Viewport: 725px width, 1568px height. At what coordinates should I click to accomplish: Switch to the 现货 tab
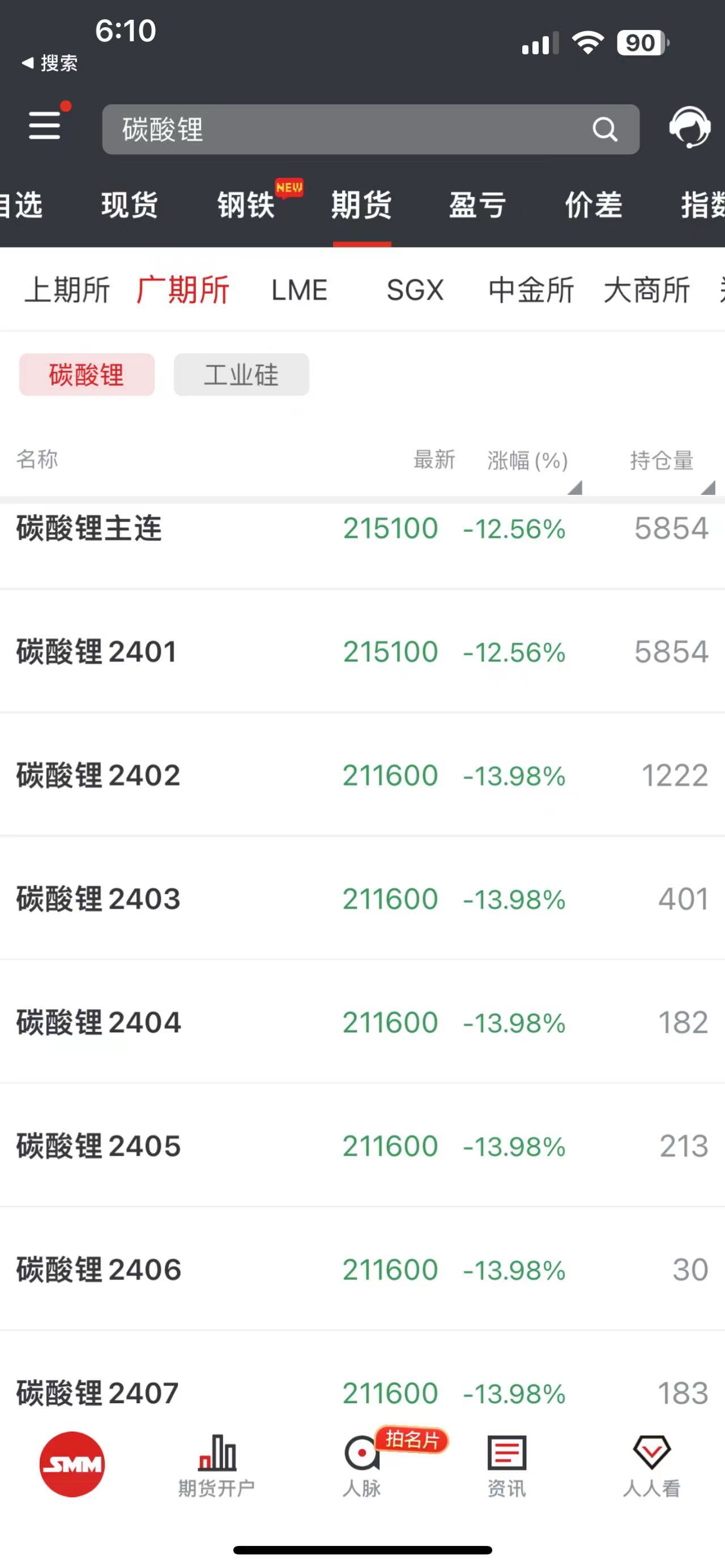[130, 204]
